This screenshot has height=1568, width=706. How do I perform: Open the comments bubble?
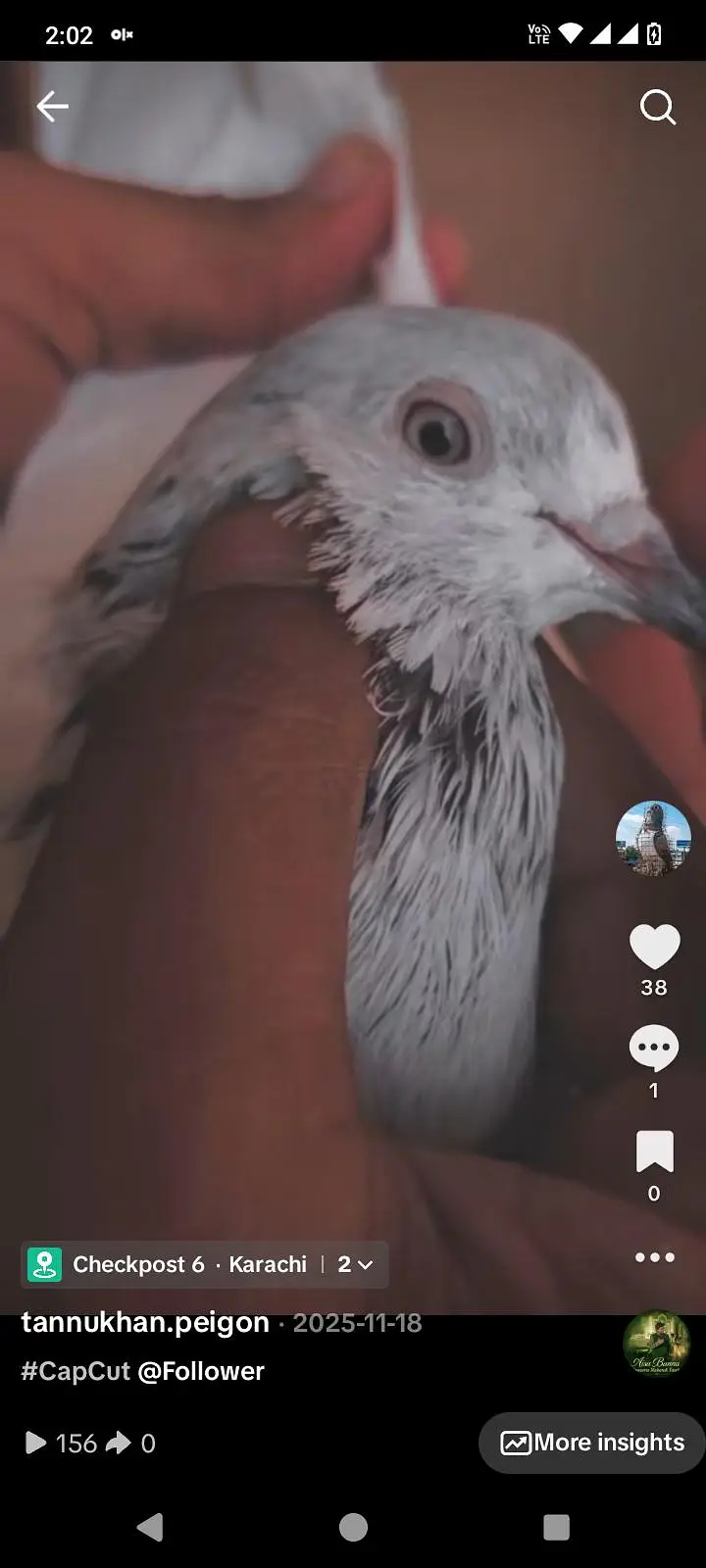coord(654,1050)
